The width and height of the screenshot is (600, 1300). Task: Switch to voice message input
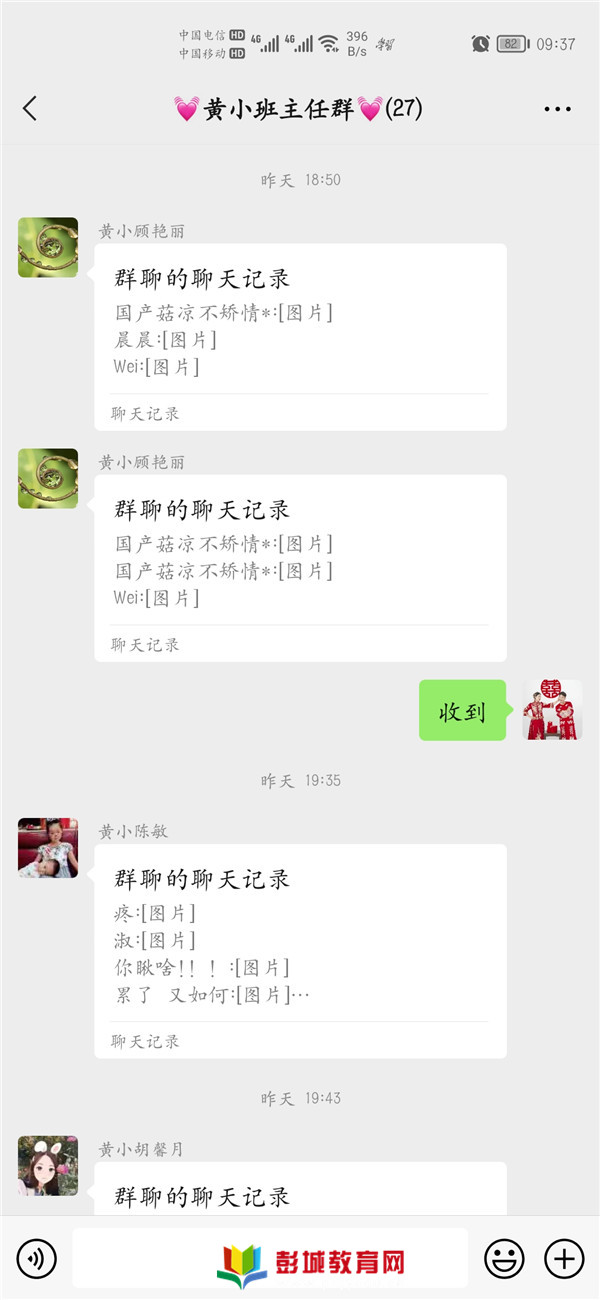(37, 1258)
